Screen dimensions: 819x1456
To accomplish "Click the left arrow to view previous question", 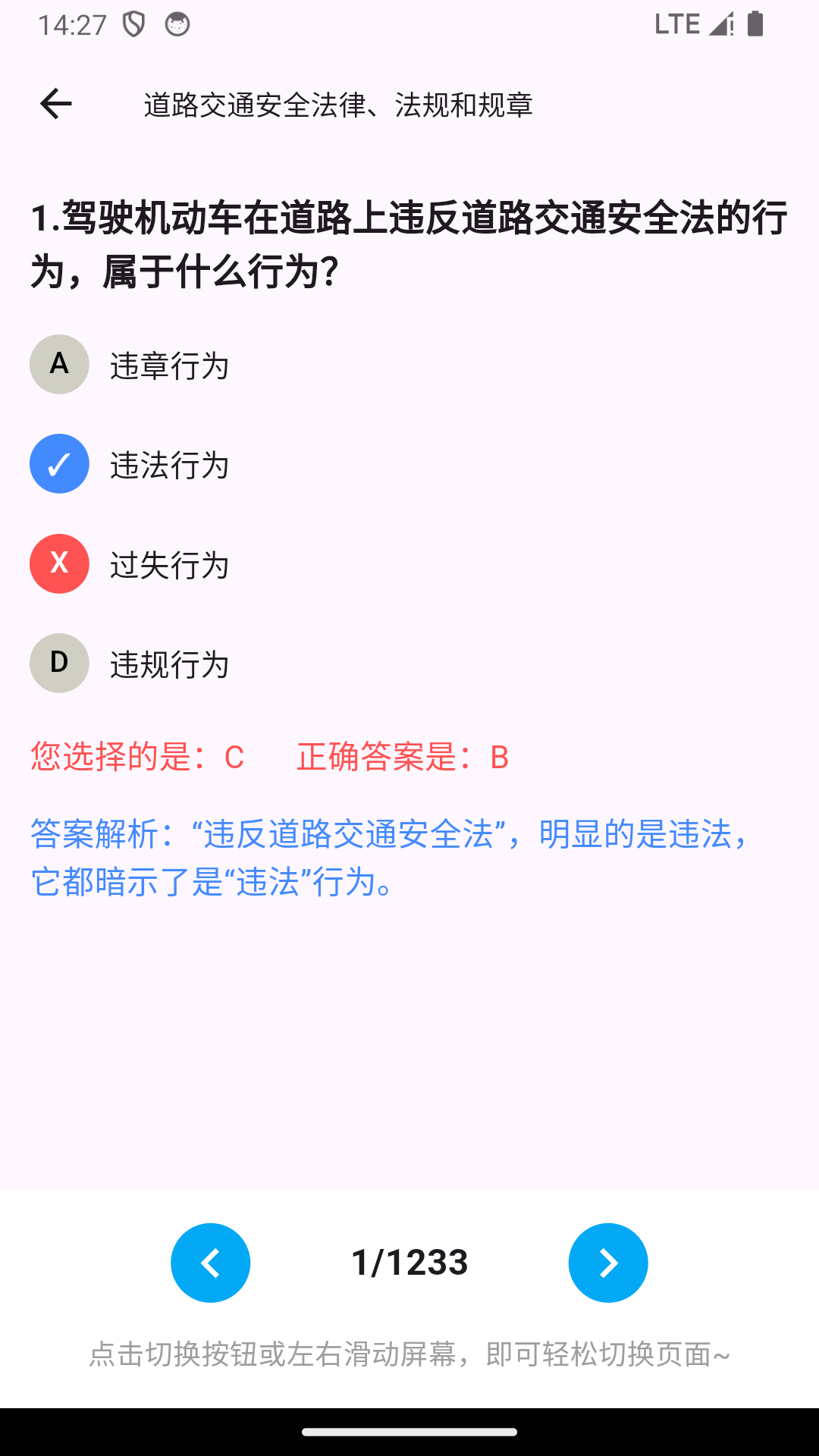I will pos(210,1263).
